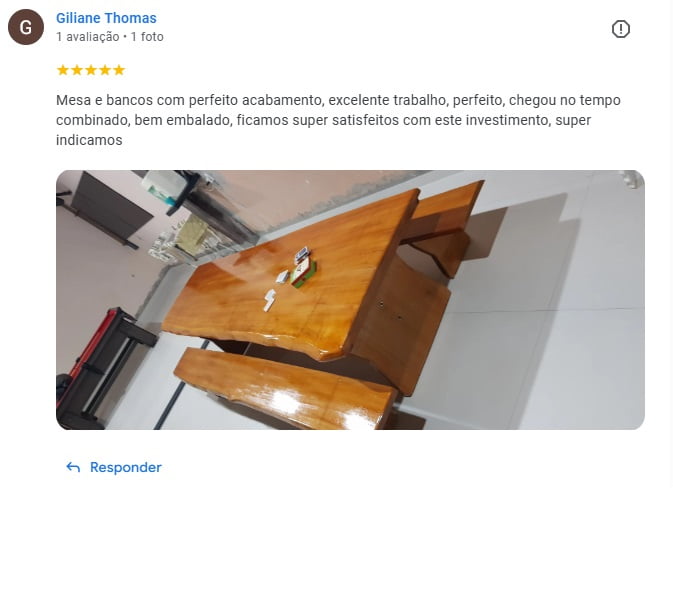Open the wooden table review photo
Screen dimensions: 673x590
click(x=350, y=300)
